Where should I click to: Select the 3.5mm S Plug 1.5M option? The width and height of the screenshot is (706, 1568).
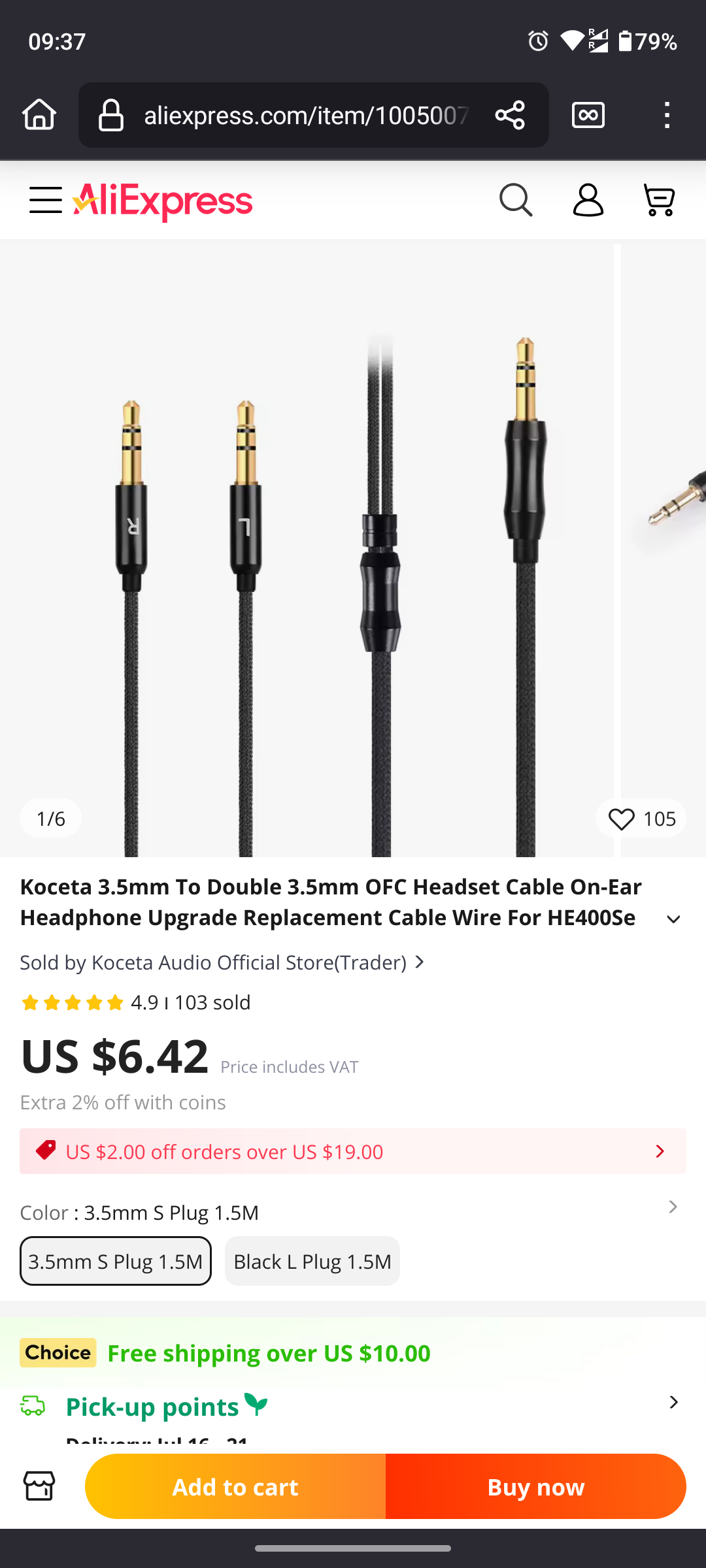(116, 1261)
